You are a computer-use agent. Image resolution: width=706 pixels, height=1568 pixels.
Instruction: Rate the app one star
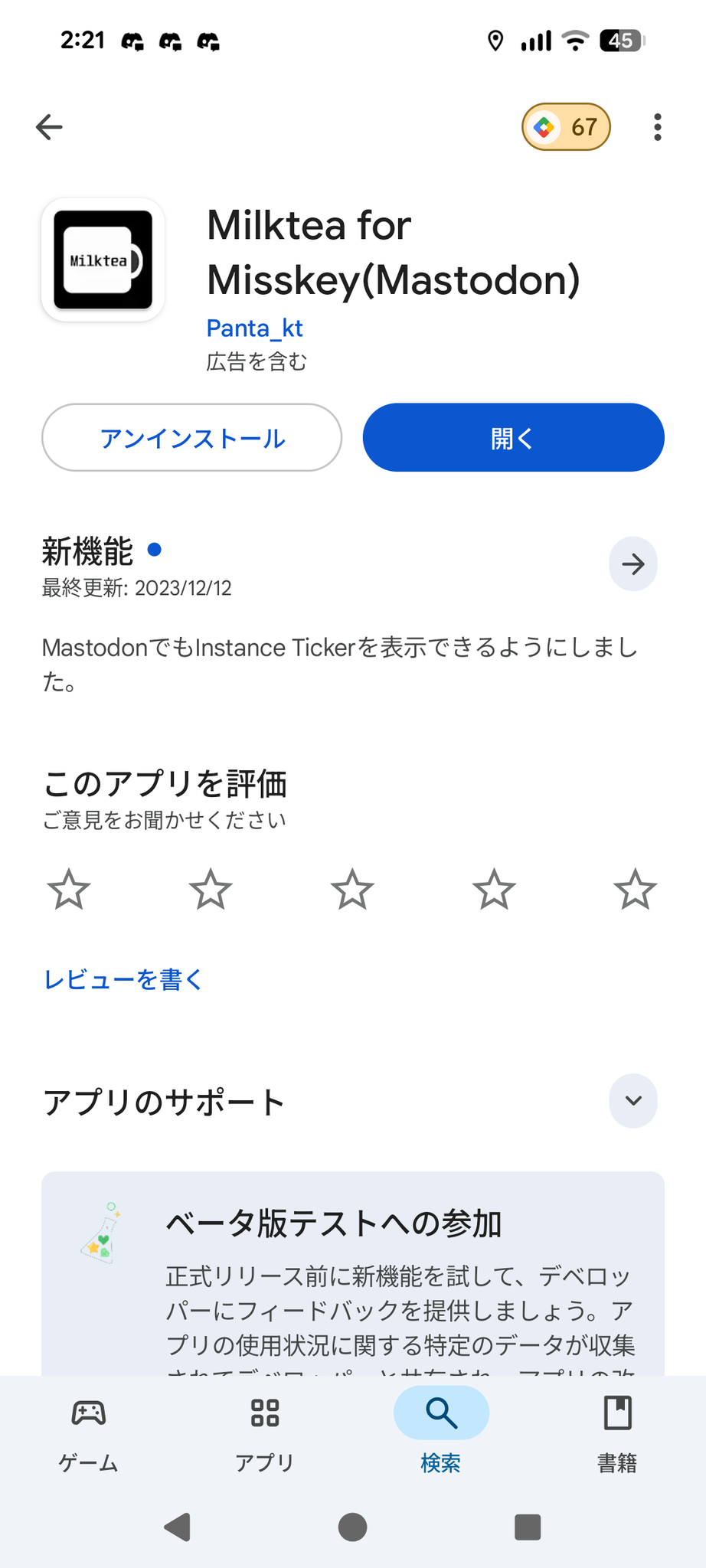coord(69,890)
